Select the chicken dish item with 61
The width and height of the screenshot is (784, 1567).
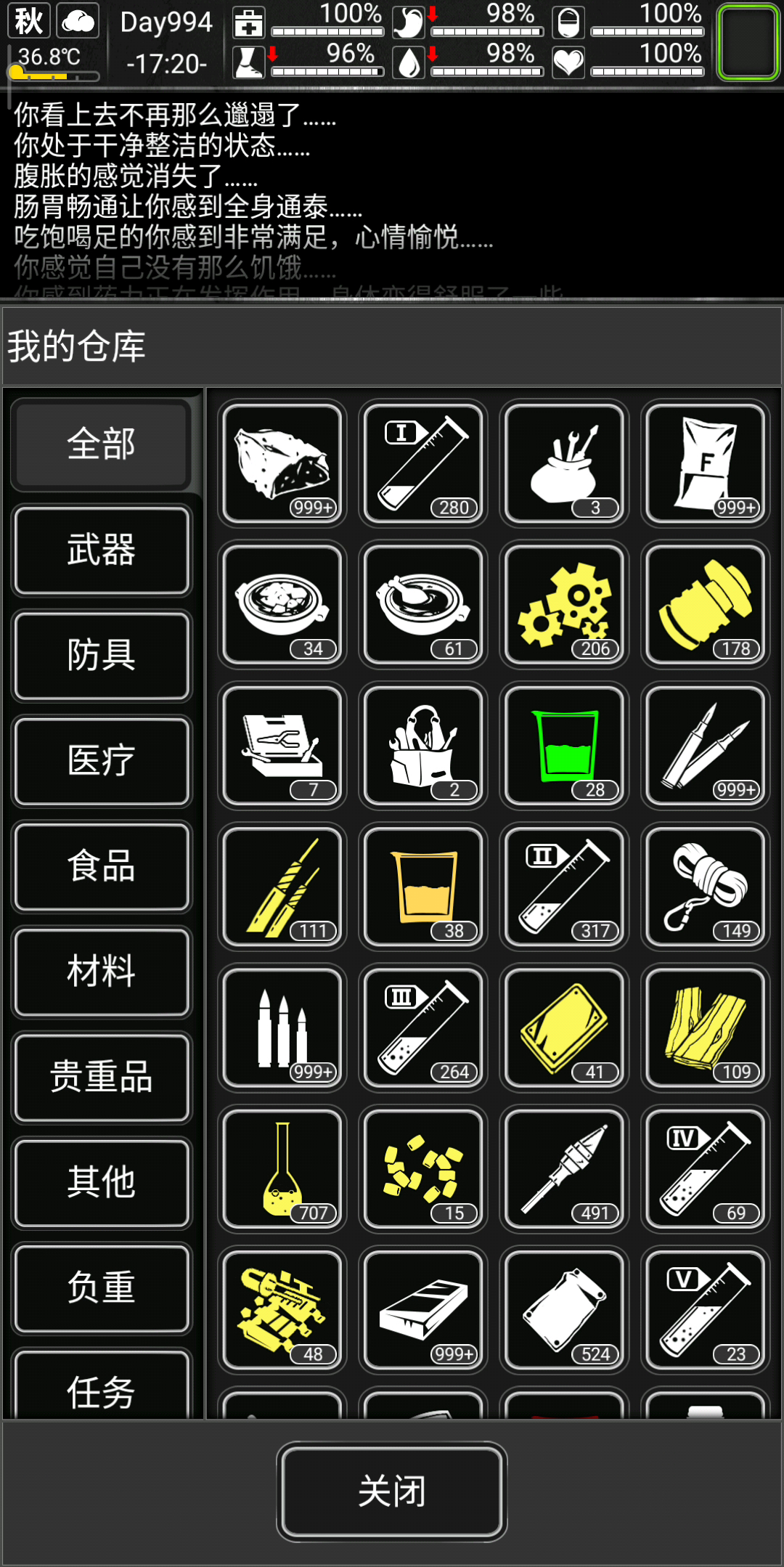(424, 604)
